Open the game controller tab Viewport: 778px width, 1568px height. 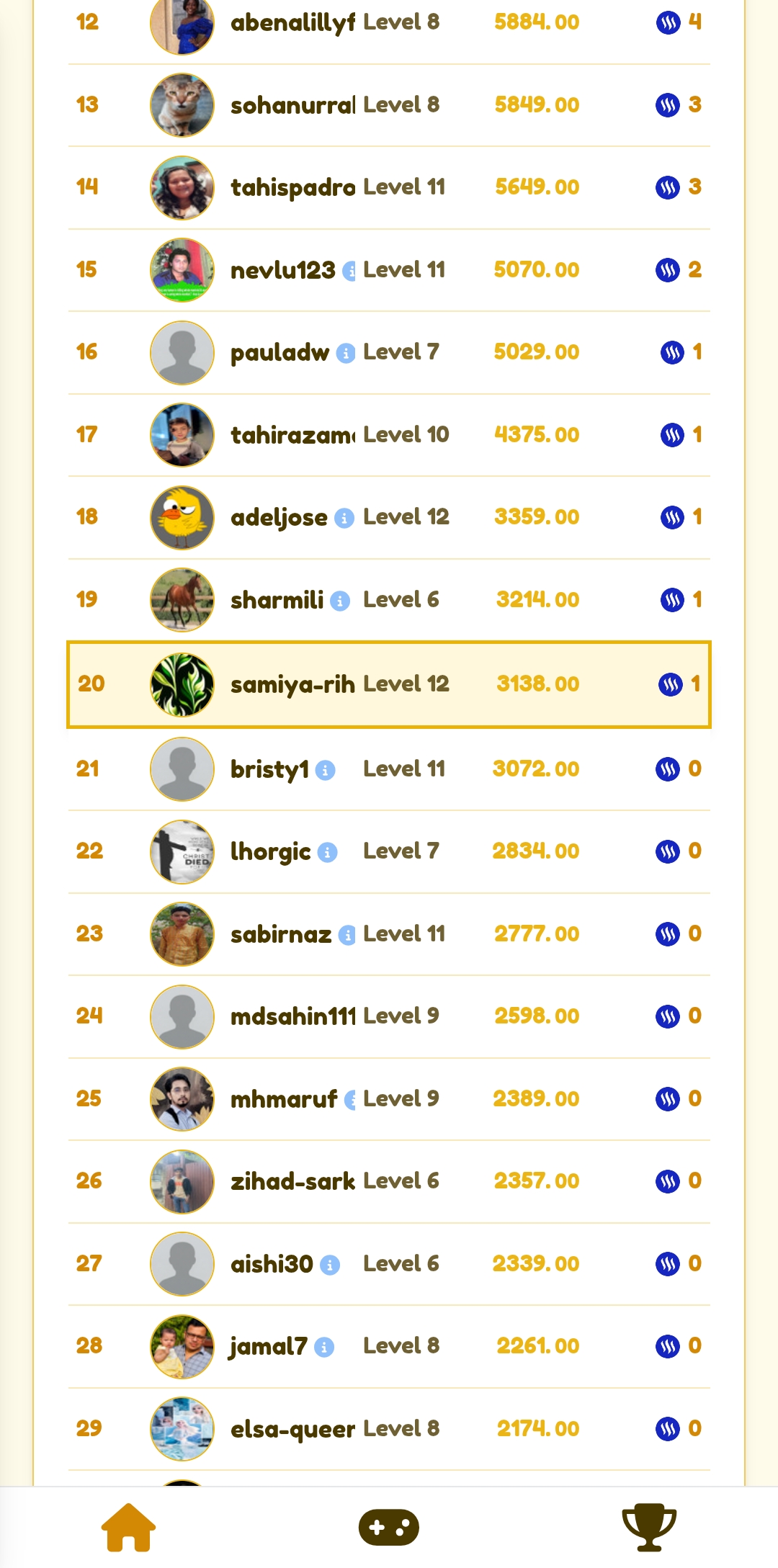point(389,1527)
